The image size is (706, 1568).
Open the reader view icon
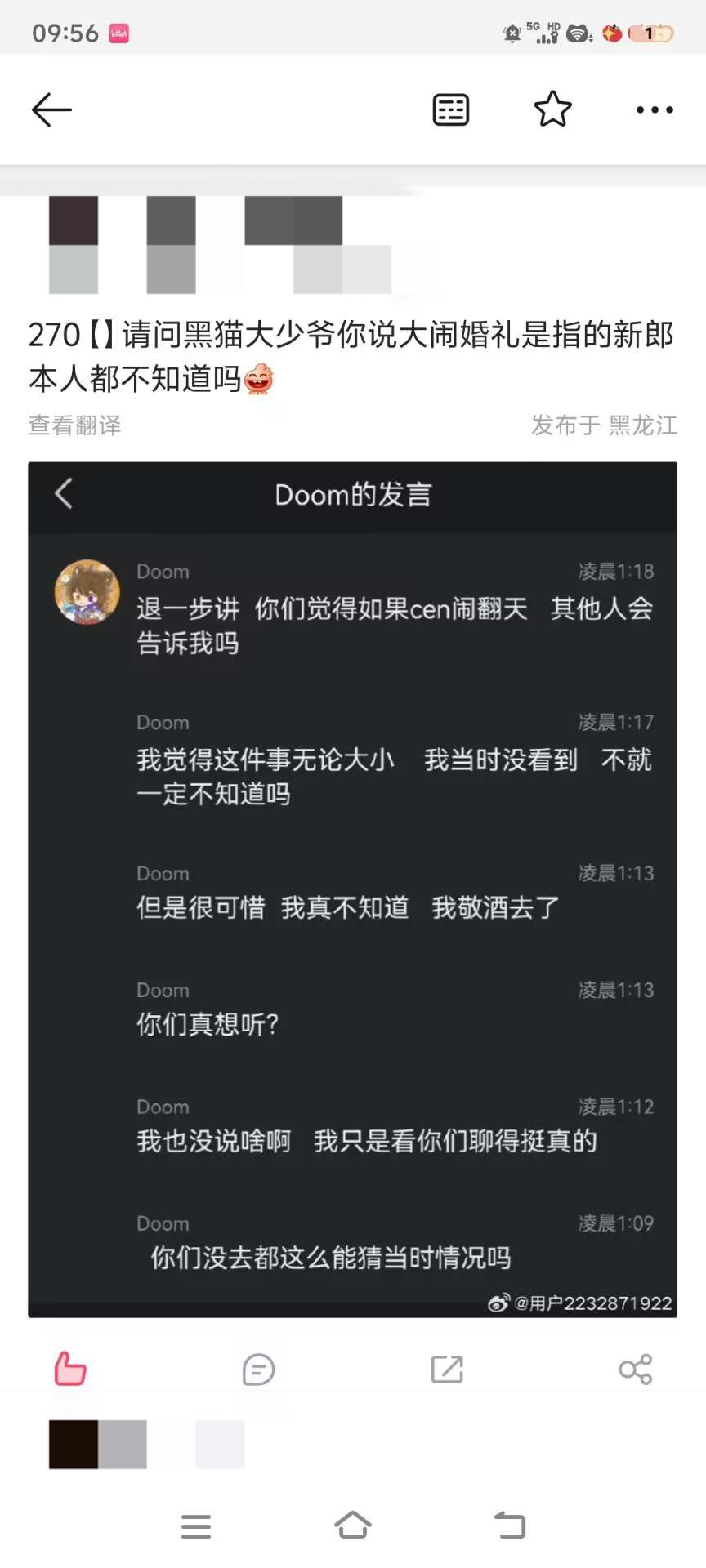[450, 109]
